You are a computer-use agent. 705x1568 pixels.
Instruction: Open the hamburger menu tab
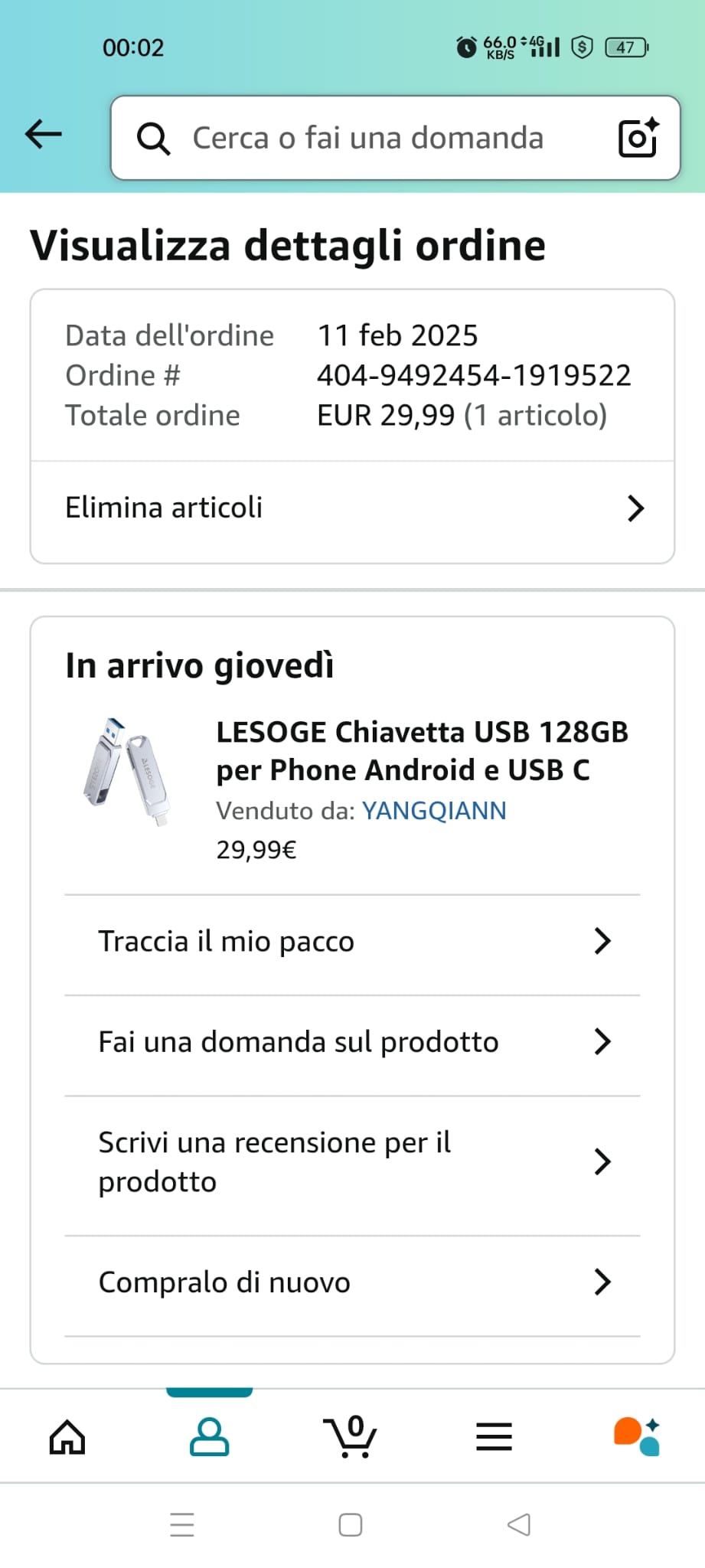click(x=494, y=1436)
